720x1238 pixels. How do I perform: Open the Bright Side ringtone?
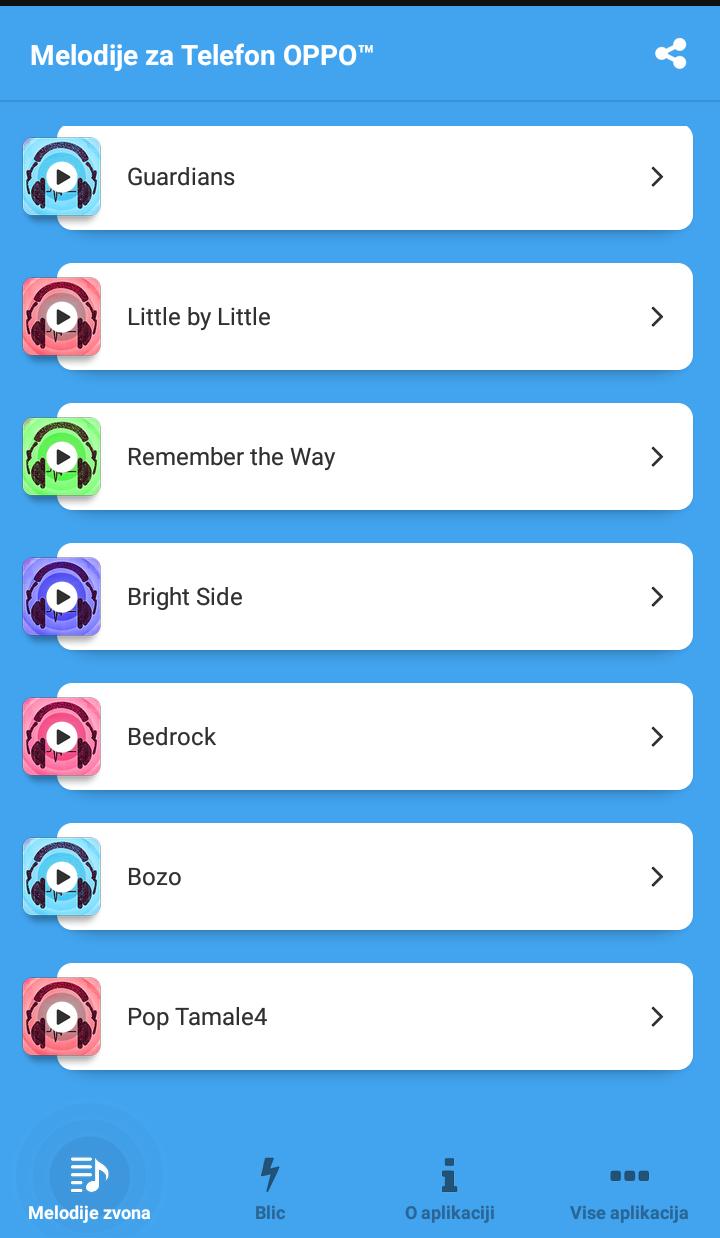[x=375, y=597]
